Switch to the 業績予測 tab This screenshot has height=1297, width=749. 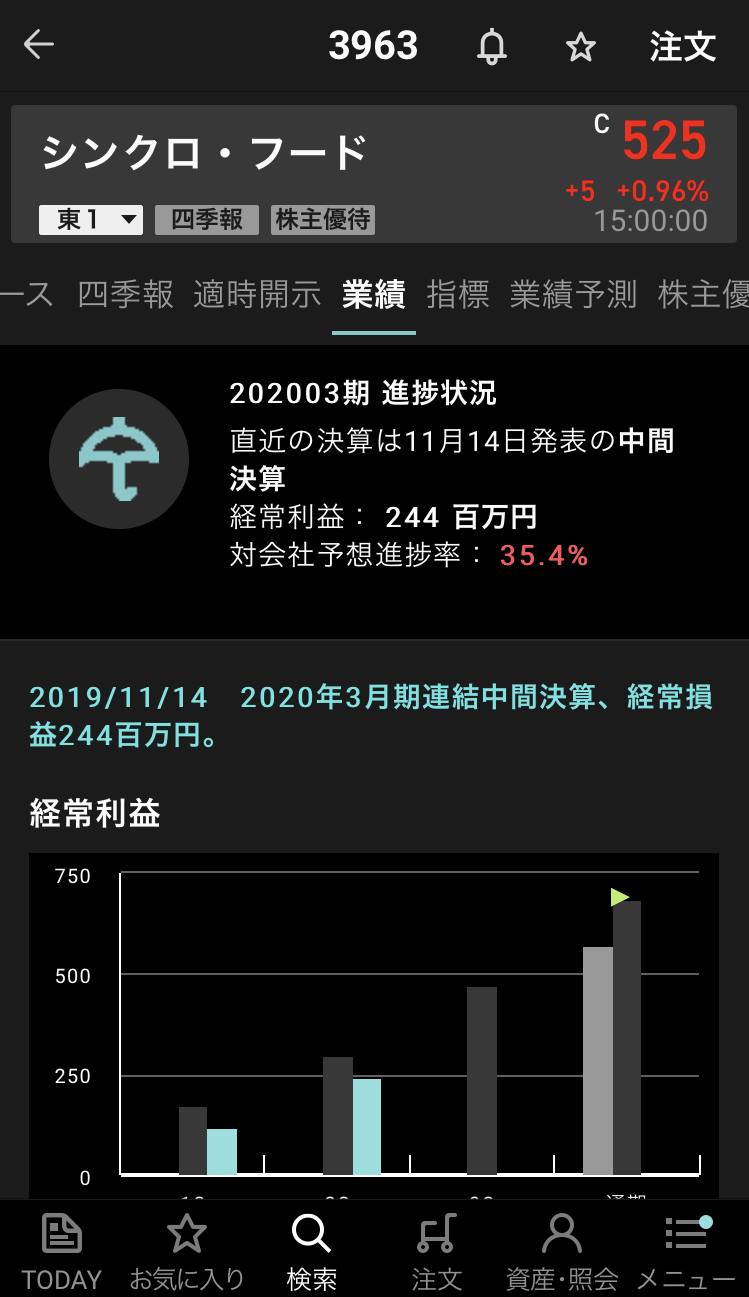click(x=573, y=294)
